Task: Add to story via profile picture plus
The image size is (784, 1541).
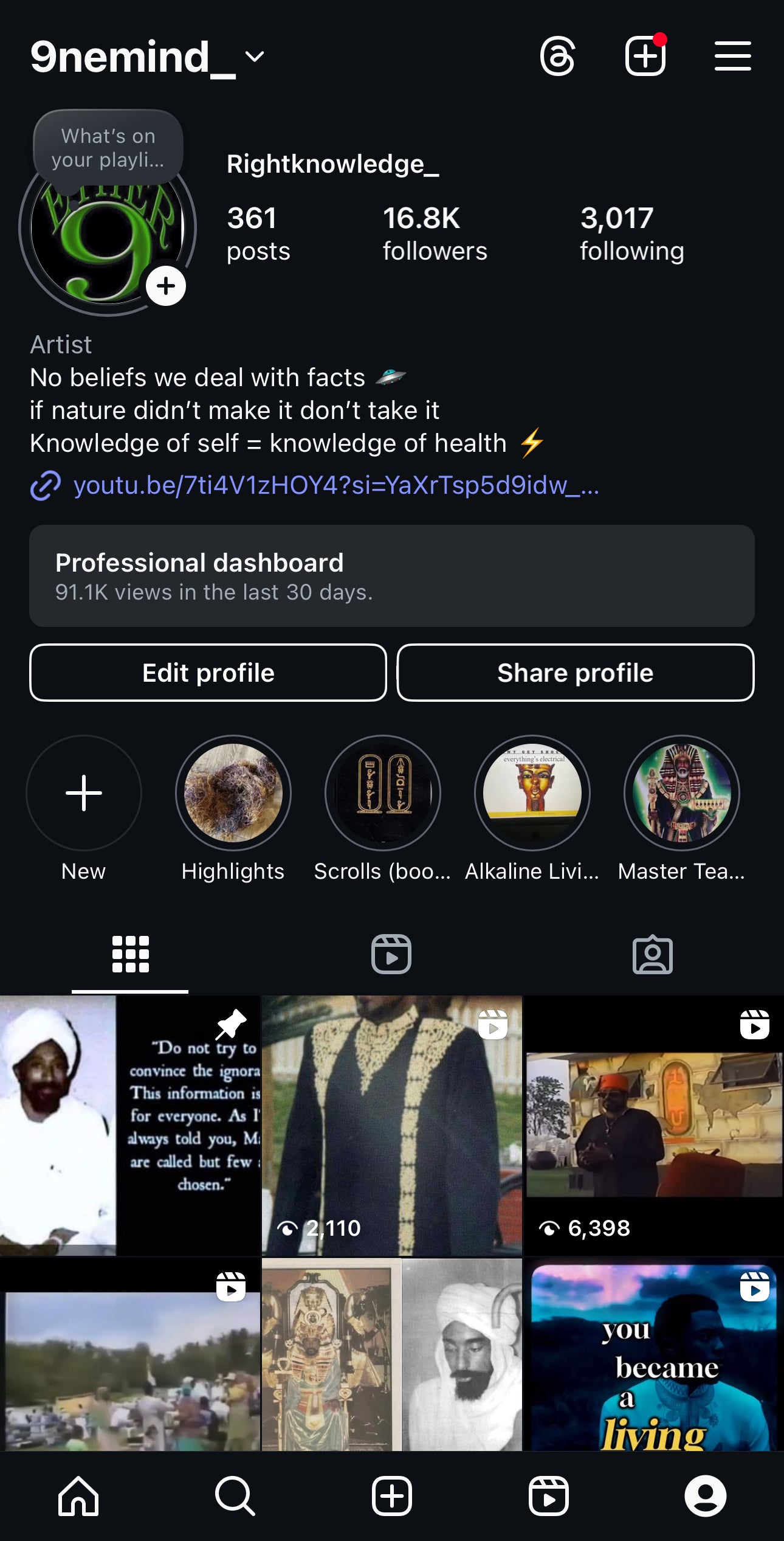Action: click(165, 286)
